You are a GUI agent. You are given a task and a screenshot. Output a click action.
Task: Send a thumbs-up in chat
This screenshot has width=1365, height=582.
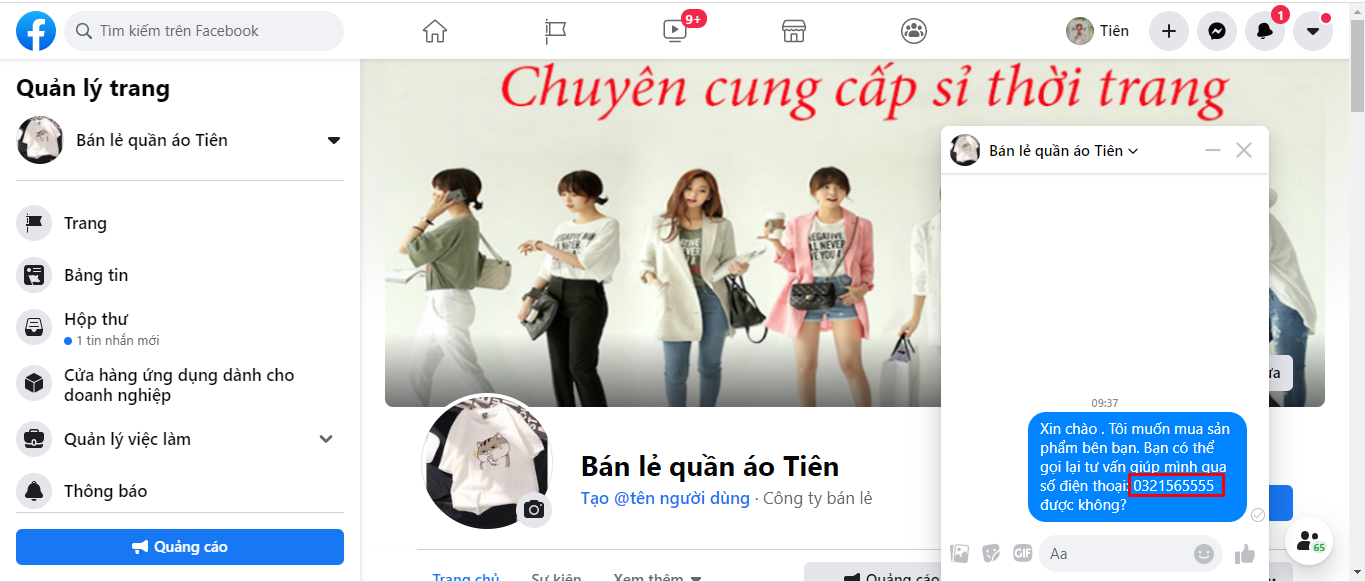click(x=1245, y=553)
